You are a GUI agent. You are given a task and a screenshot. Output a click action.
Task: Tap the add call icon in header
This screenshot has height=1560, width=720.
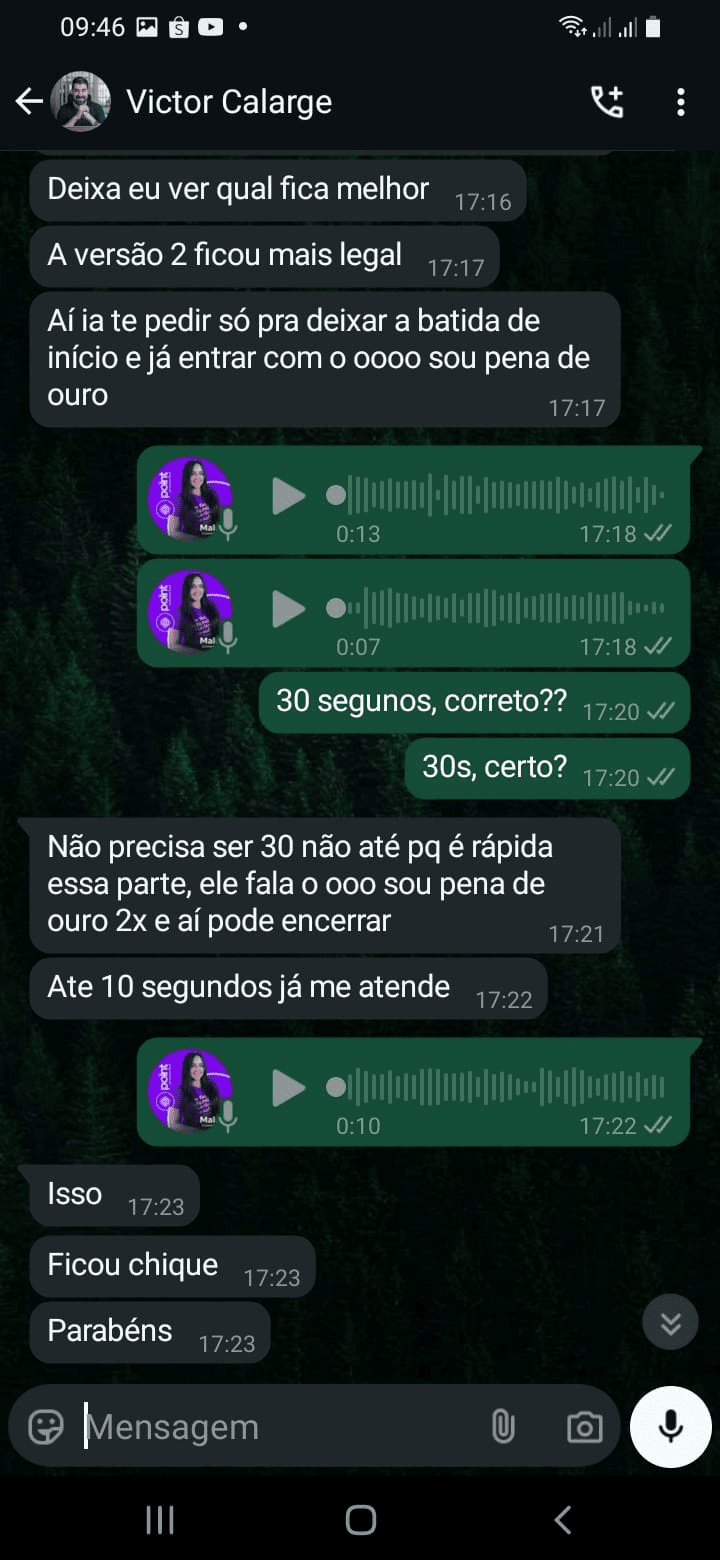[608, 102]
